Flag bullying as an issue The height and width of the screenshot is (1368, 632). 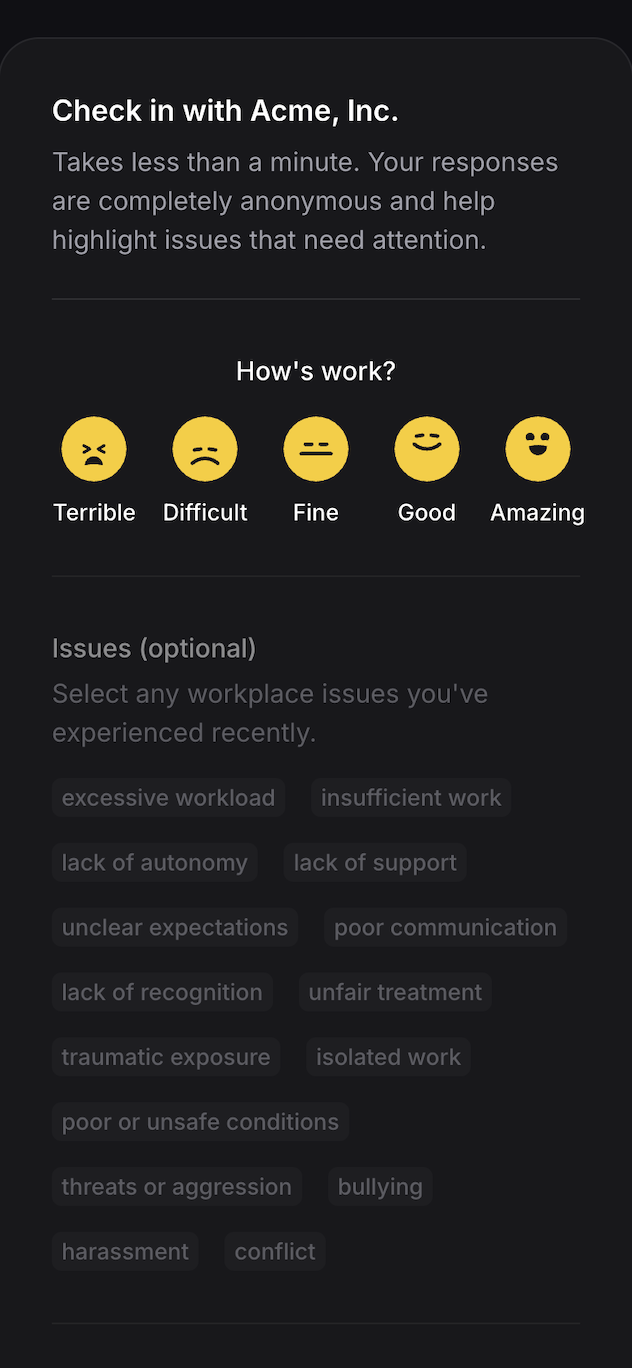[380, 1188]
